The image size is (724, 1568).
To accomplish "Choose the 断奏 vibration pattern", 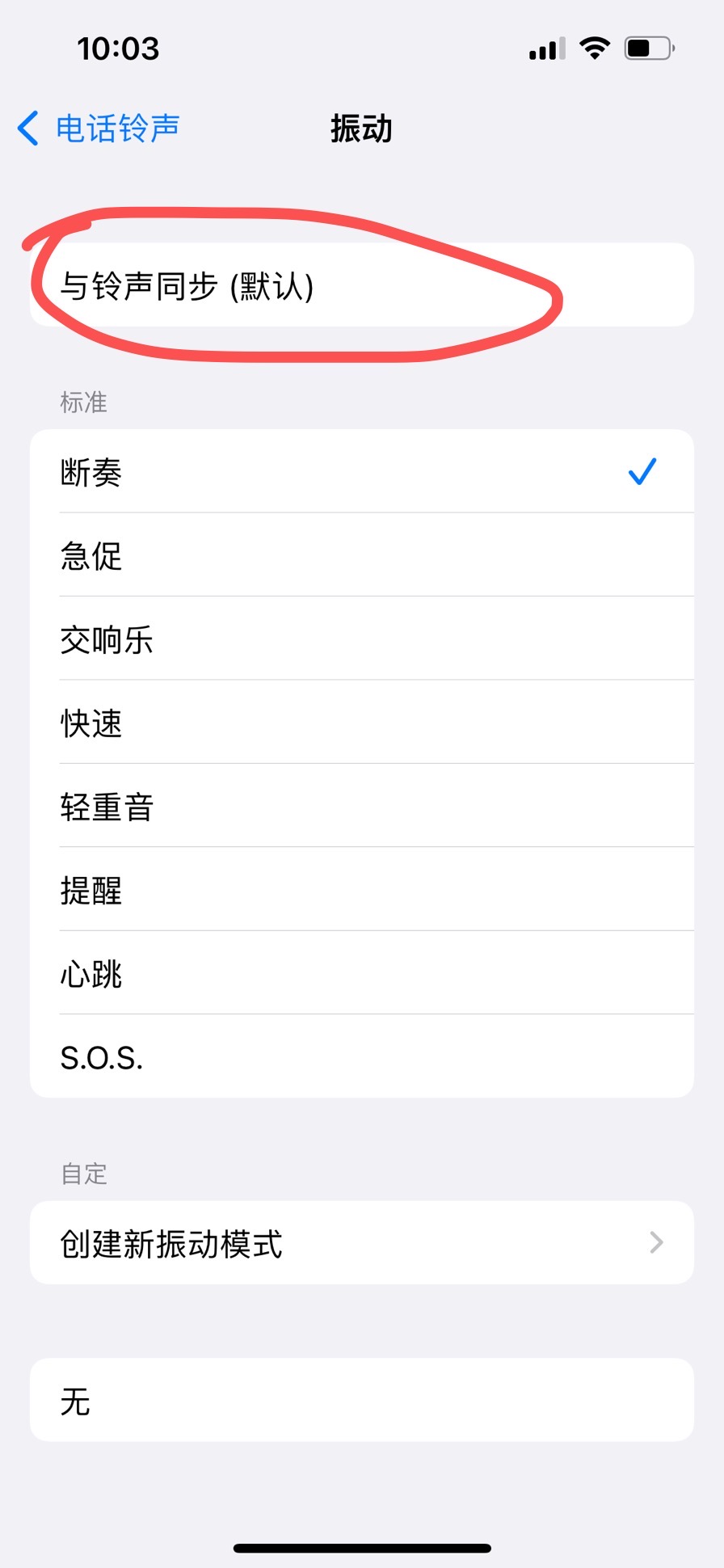I will (x=361, y=472).
